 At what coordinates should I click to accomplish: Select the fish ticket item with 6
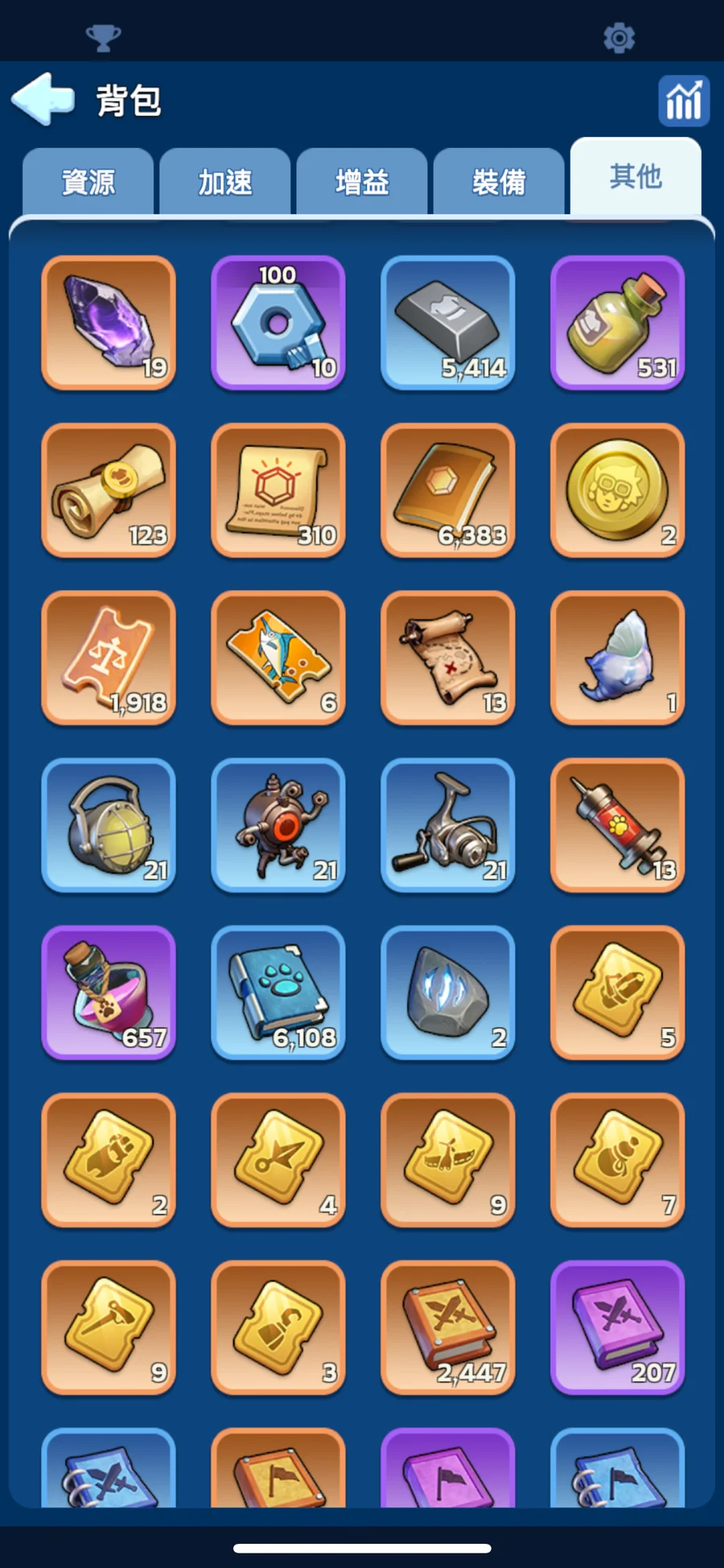[278, 658]
